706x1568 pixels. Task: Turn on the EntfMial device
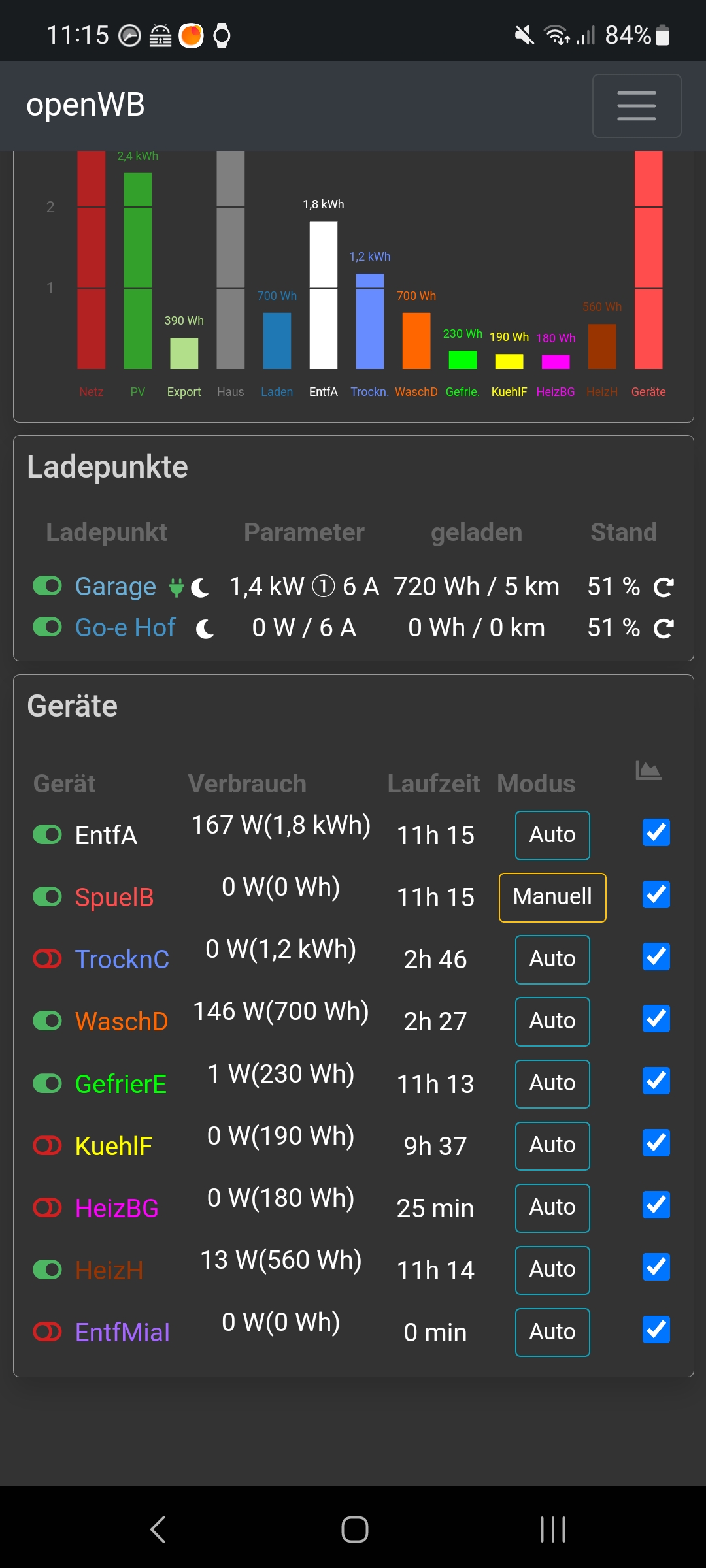[x=48, y=1331]
